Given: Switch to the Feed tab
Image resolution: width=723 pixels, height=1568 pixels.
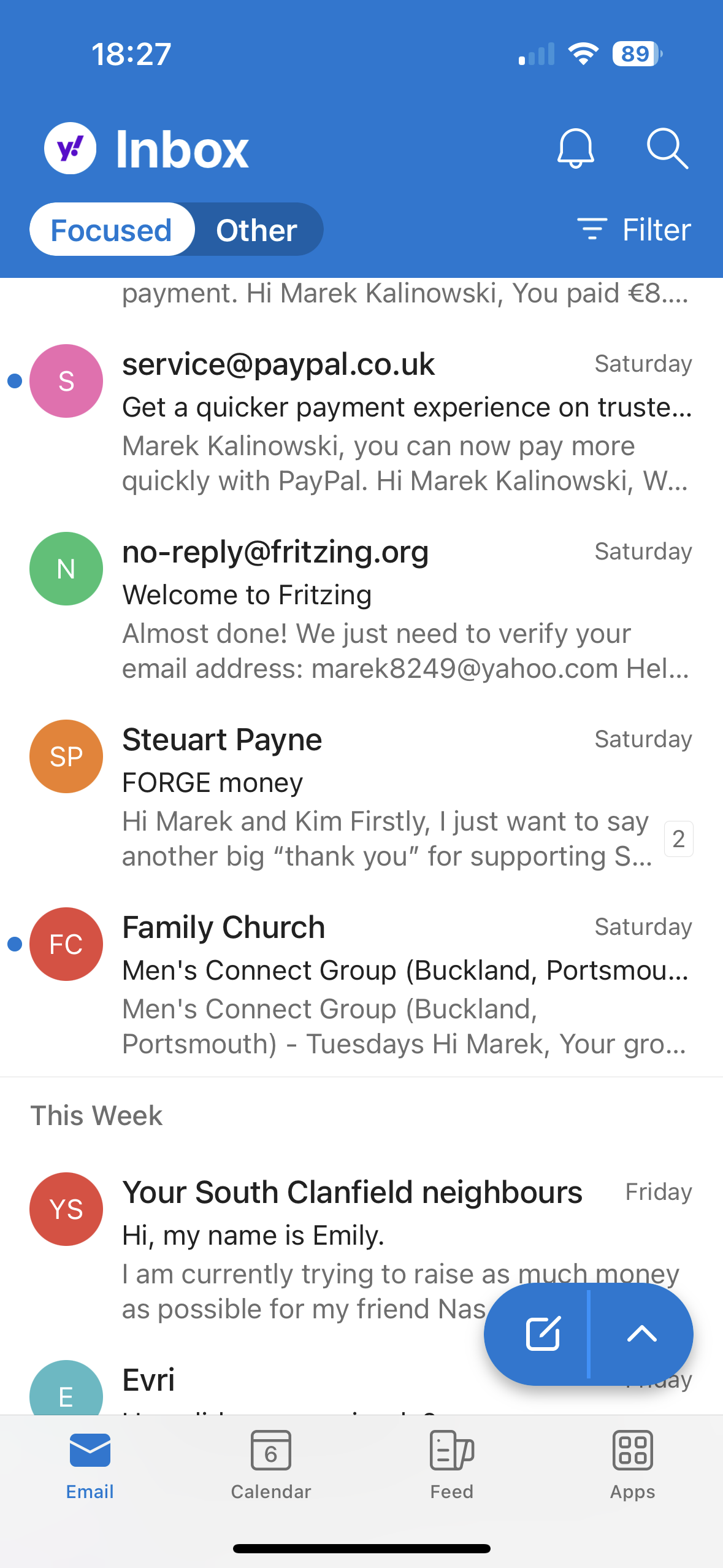Looking at the screenshot, I should [452, 1465].
